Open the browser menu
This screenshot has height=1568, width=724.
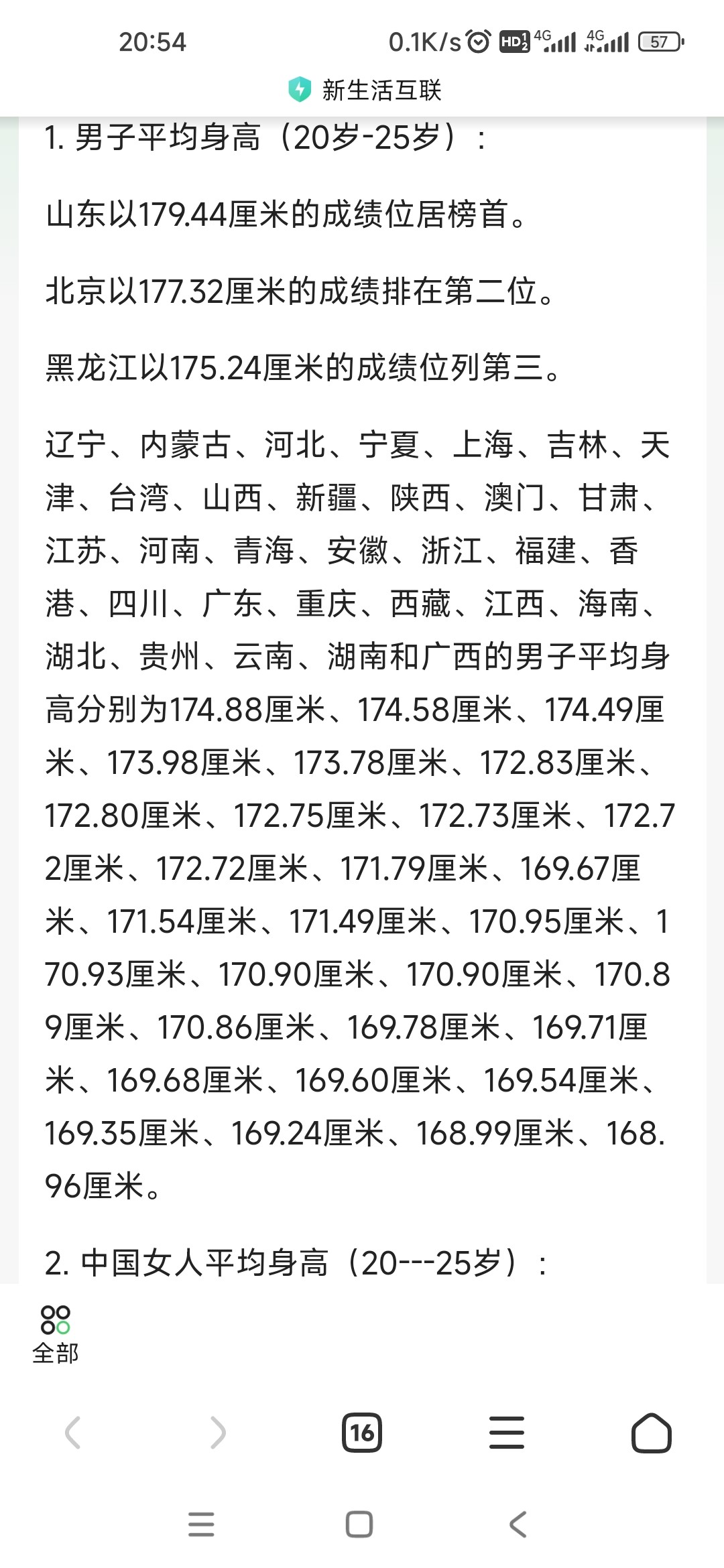point(507,1433)
